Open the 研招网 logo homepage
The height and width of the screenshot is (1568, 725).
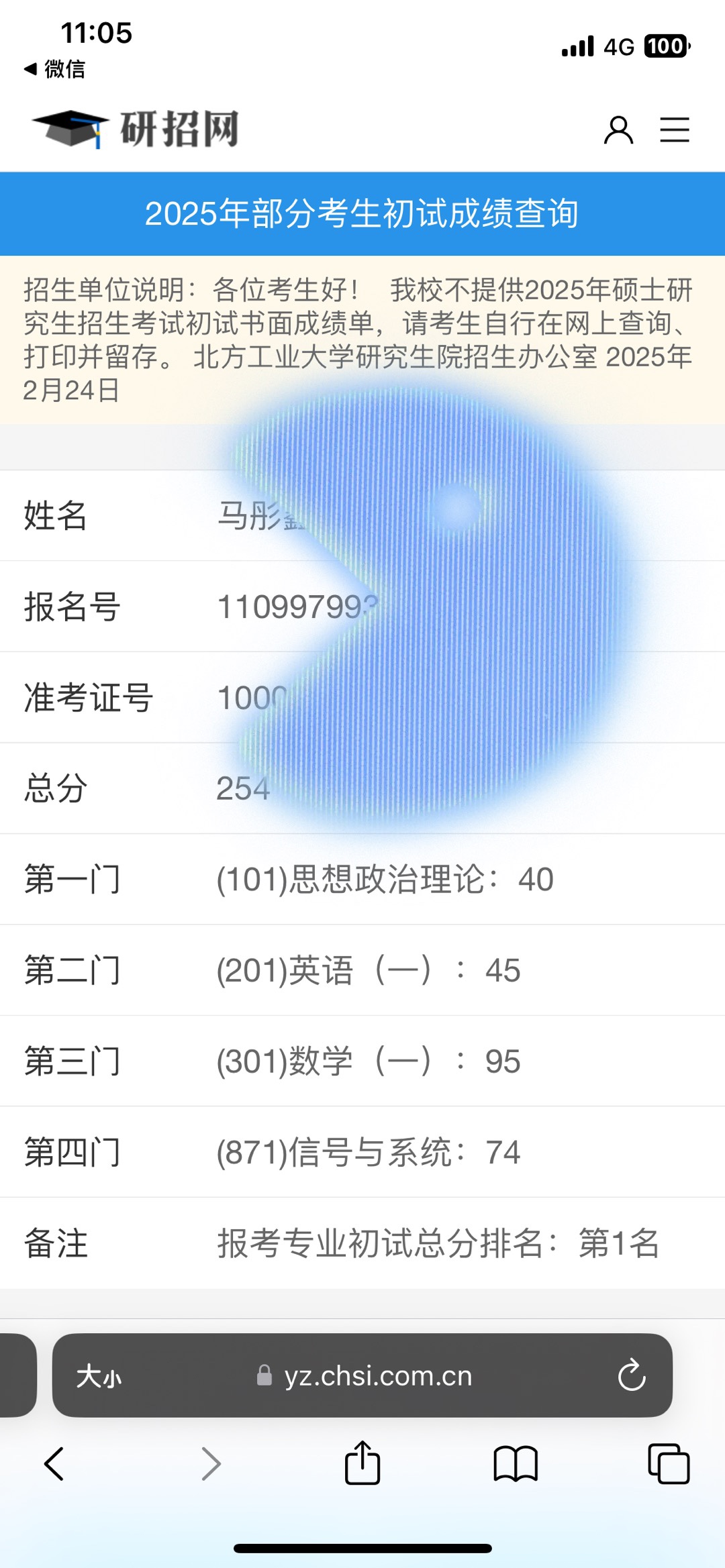click(135, 129)
